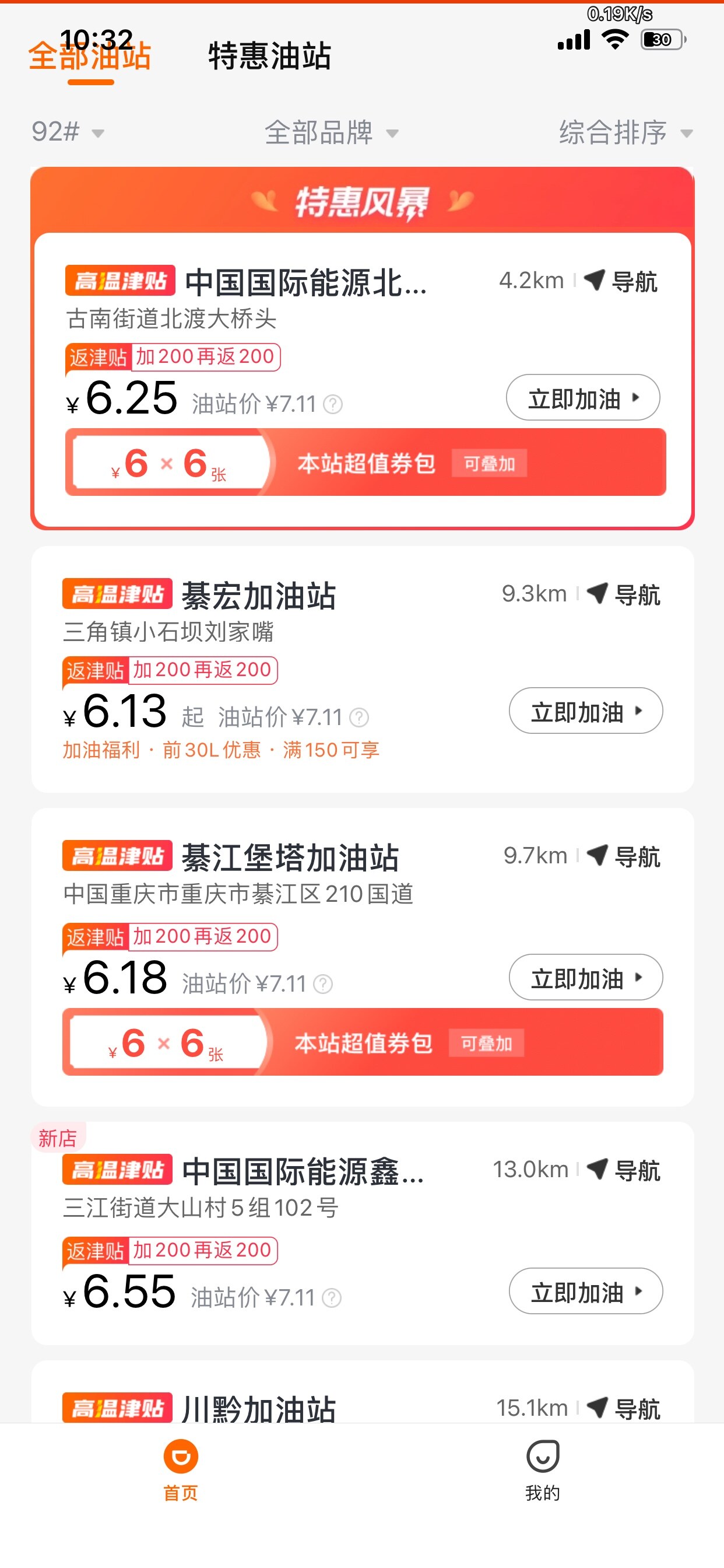This screenshot has width=724, height=1568.
Task: Open the 综合排序 sorting dropdown
Action: pyautogui.click(x=625, y=132)
